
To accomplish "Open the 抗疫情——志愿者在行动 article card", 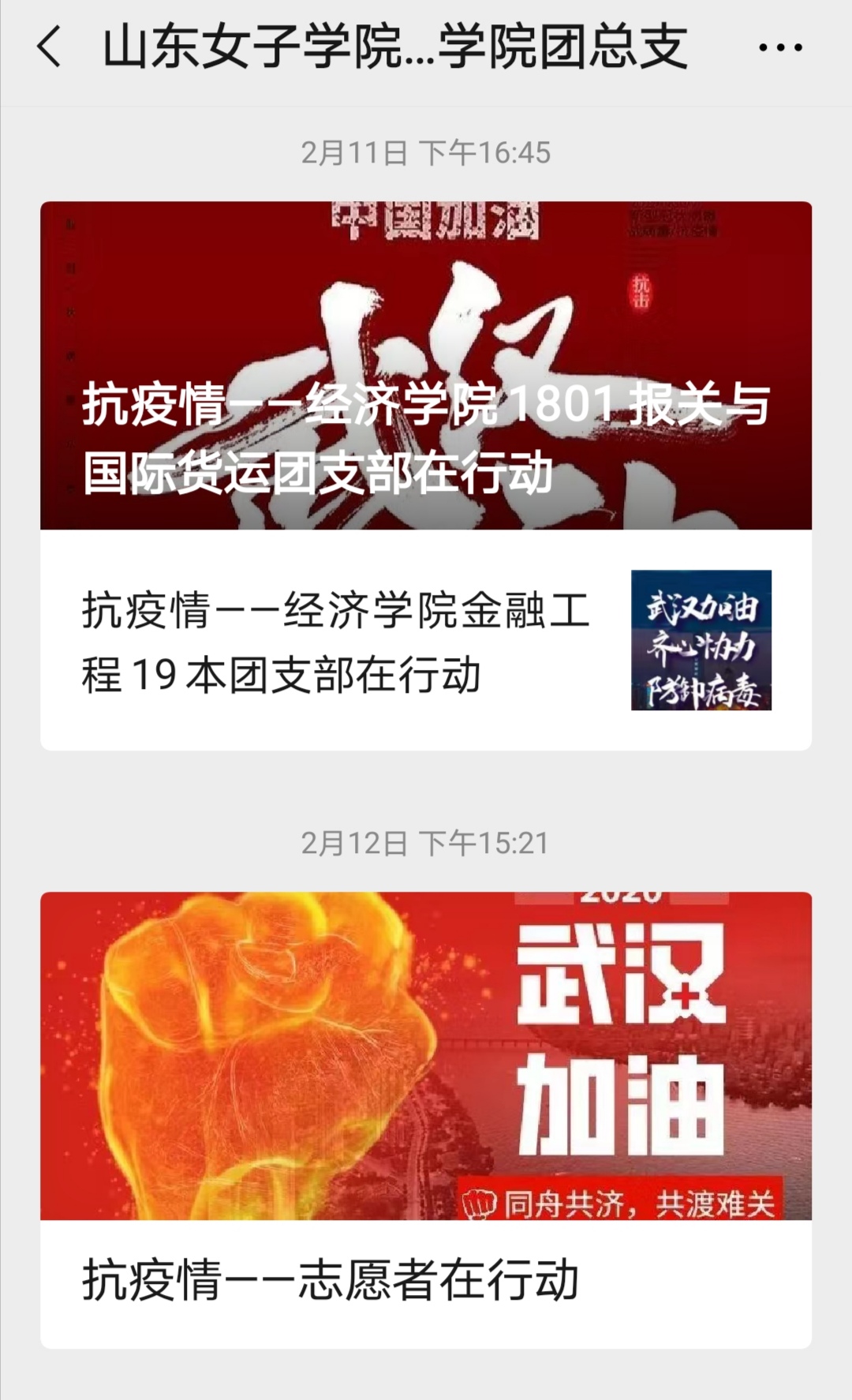I will point(426,1121).
